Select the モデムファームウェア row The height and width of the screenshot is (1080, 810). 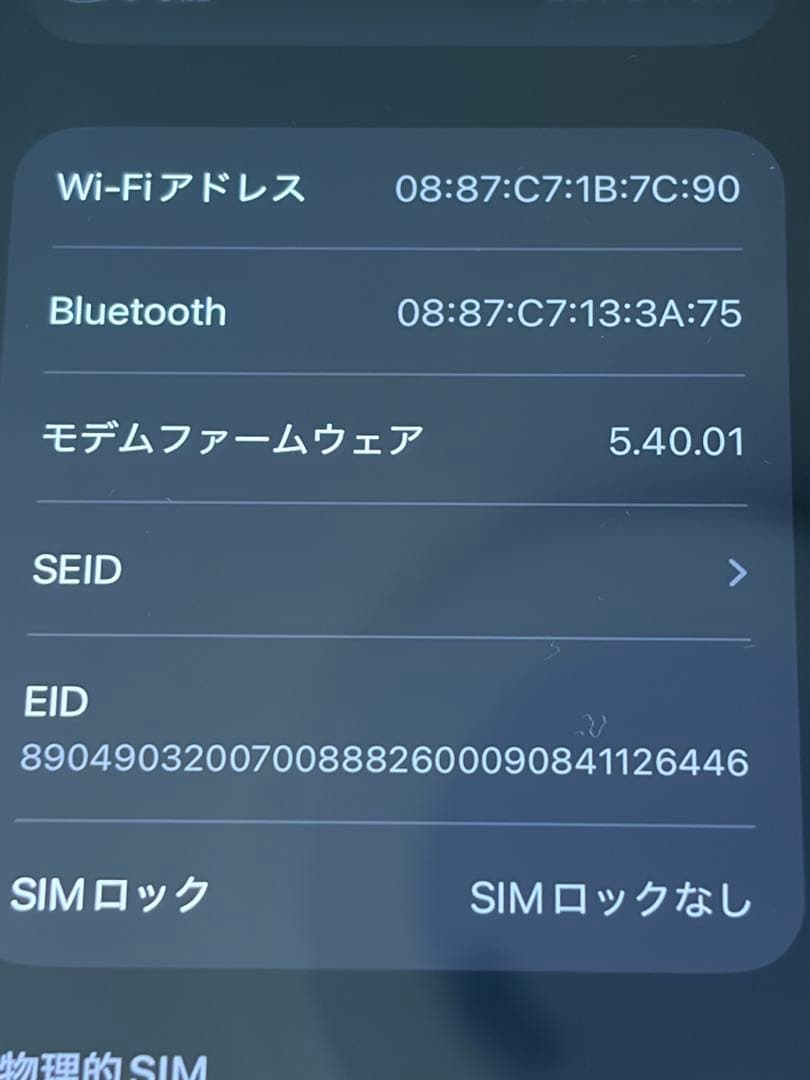[x=400, y=438]
